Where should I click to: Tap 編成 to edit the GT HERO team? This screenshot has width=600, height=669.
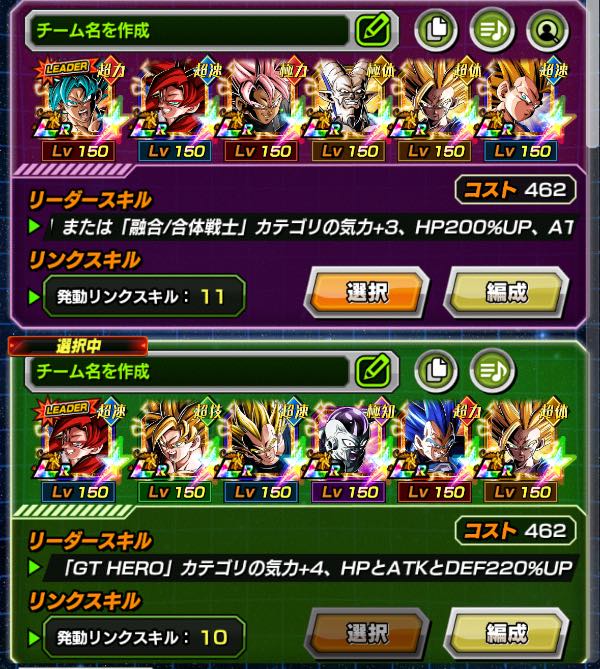pos(507,633)
